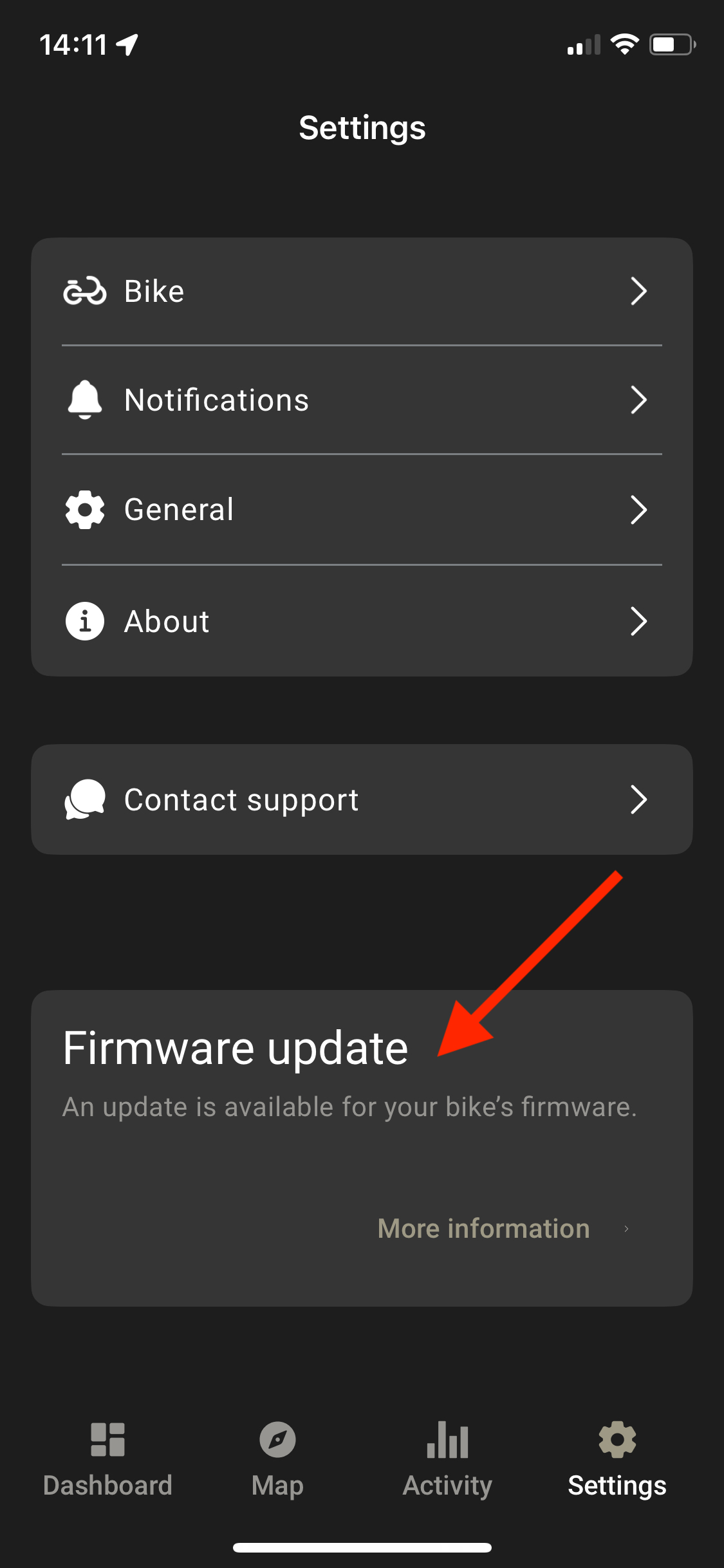
Task: Open the About row
Action: pyautogui.click(x=362, y=621)
